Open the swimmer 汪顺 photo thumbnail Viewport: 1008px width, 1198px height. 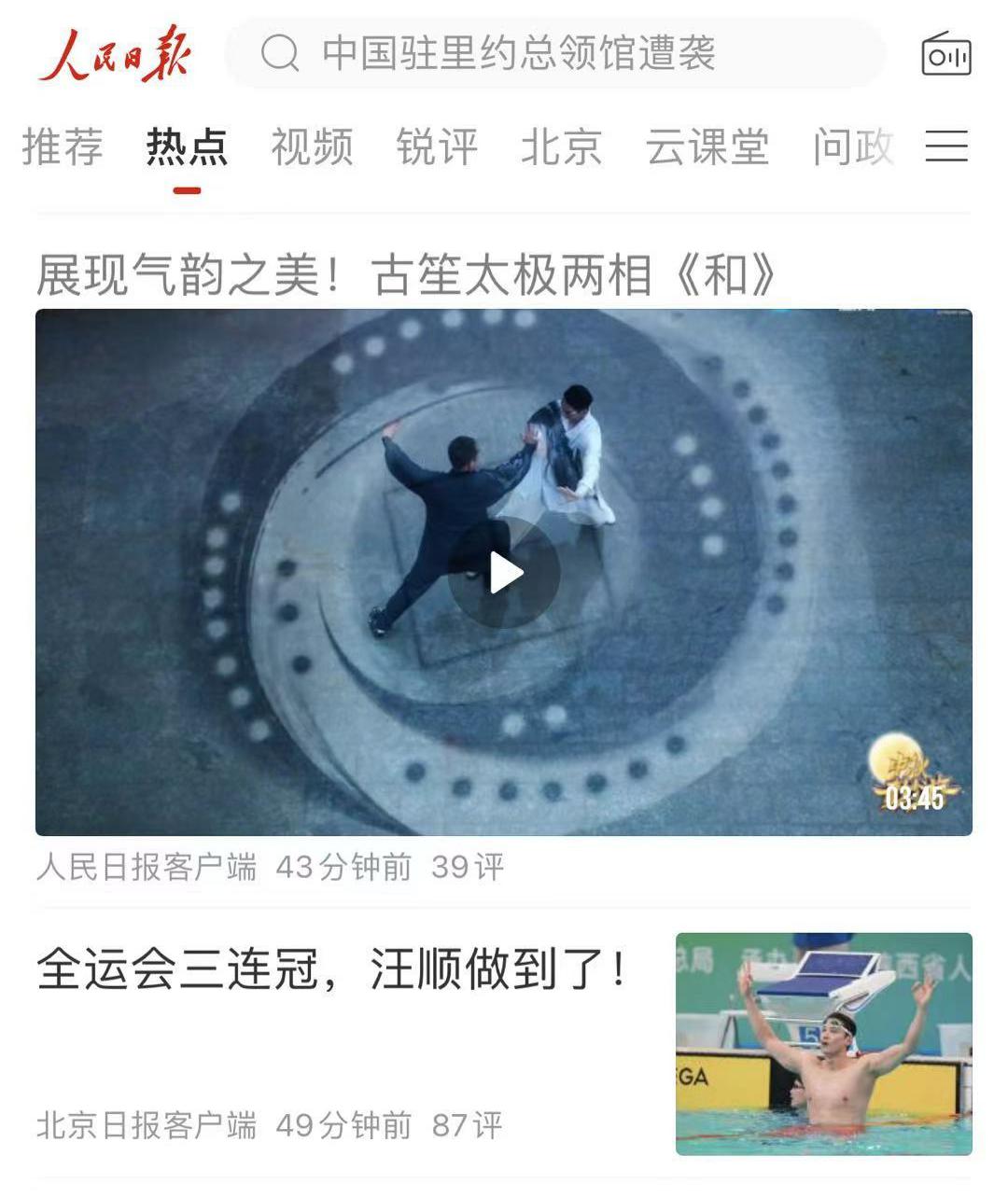coord(823,1043)
